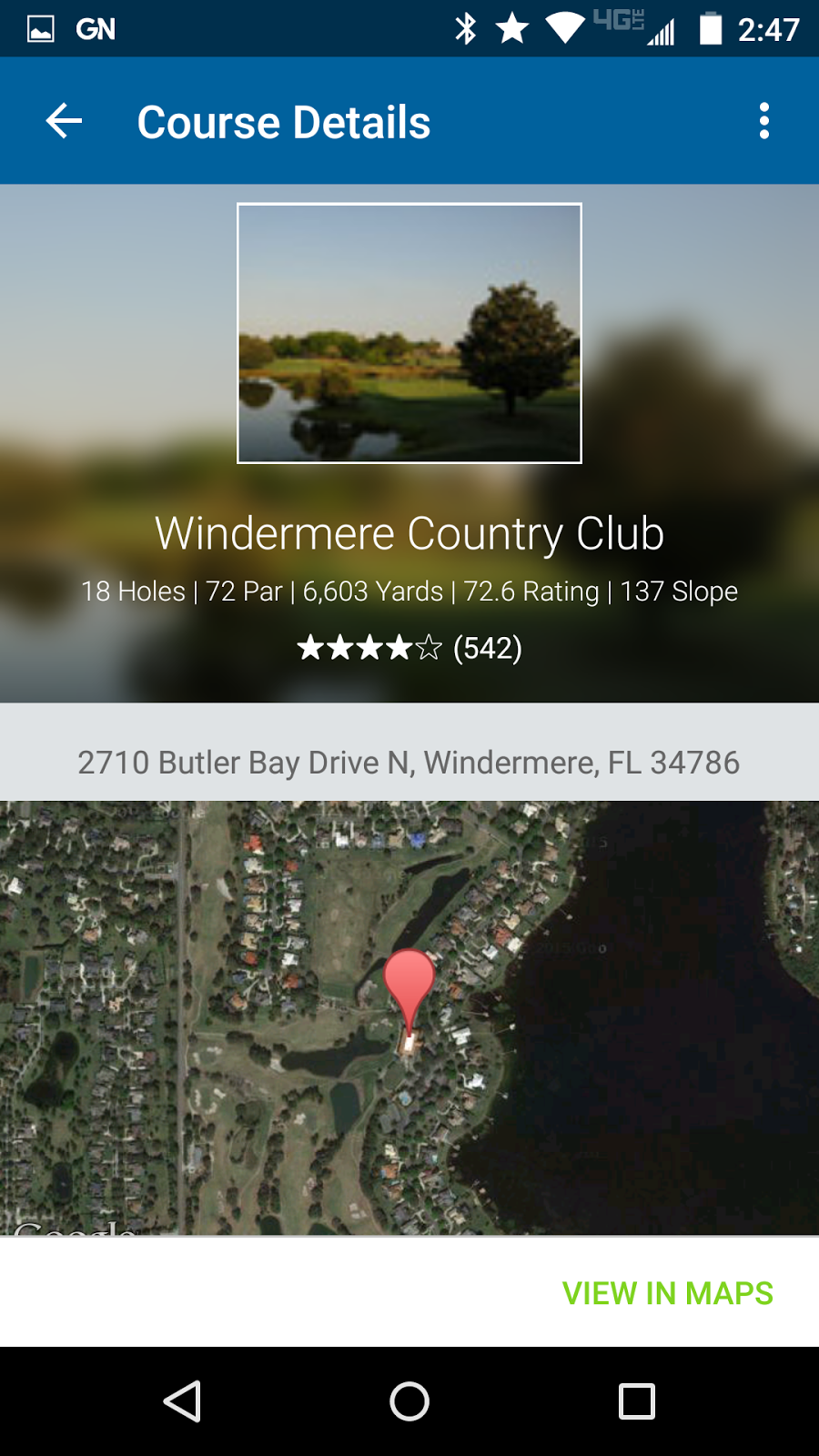Open the overflow menu with three dots
The image size is (819, 1456).
click(x=764, y=119)
